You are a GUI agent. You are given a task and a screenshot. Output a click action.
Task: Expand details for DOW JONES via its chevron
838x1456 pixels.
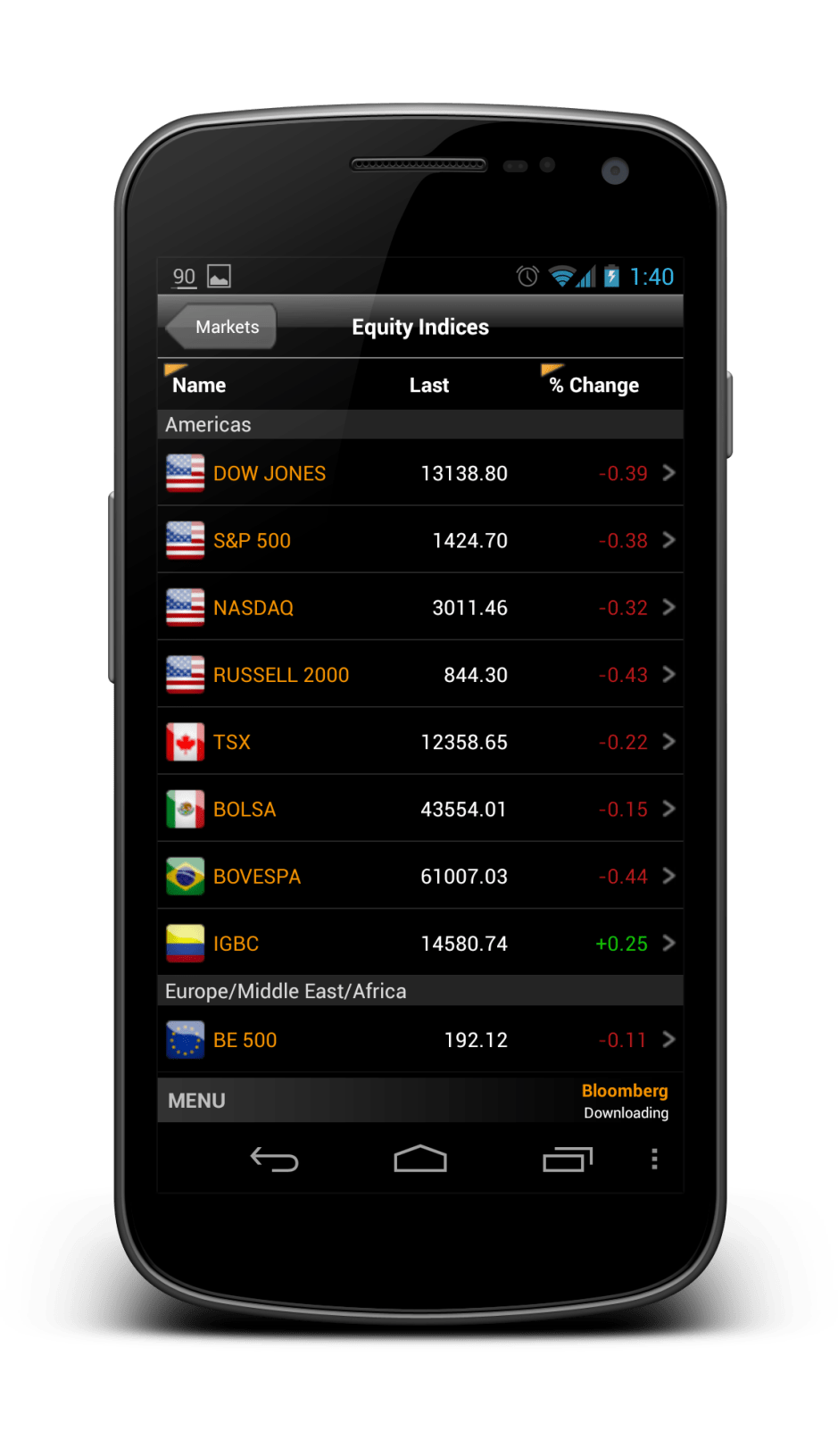[668, 473]
